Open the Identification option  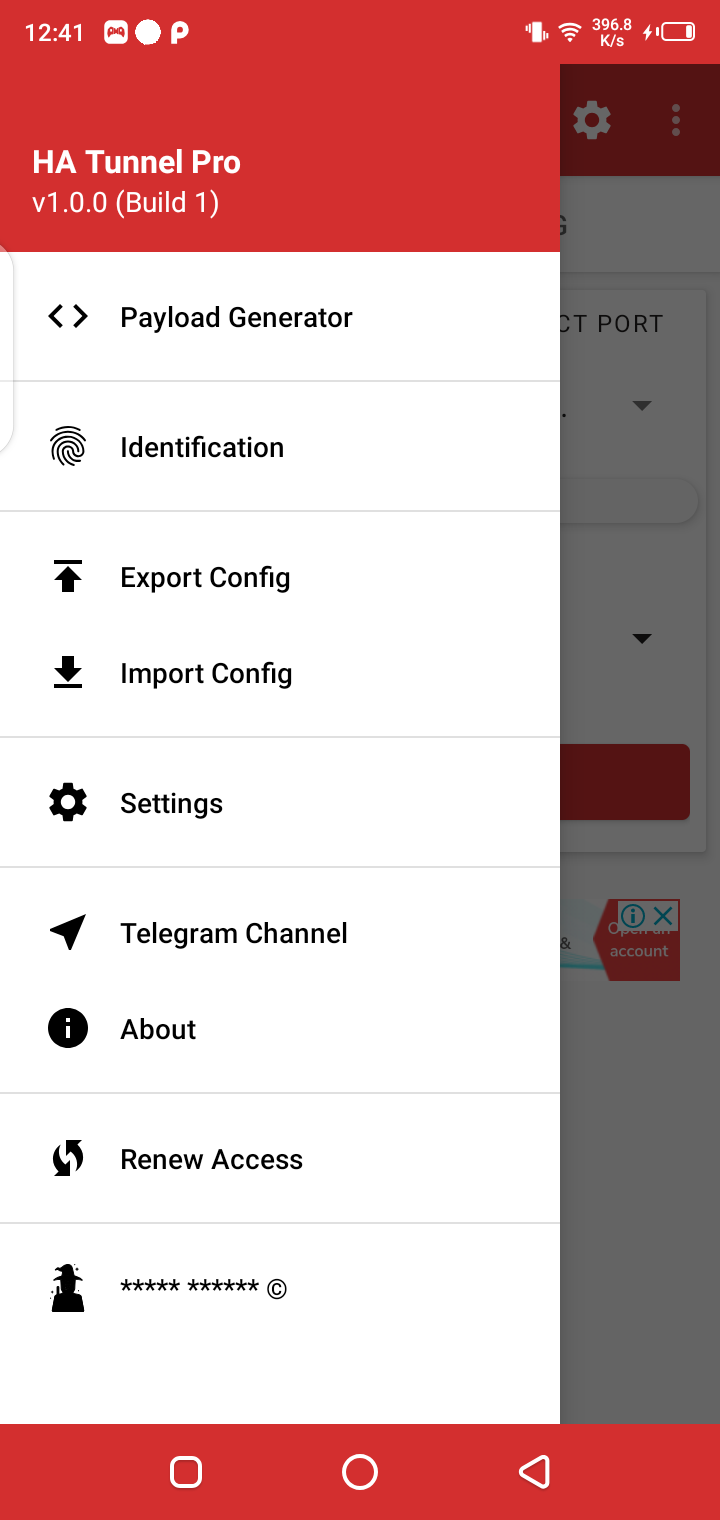pyautogui.click(x=202, y=447)
